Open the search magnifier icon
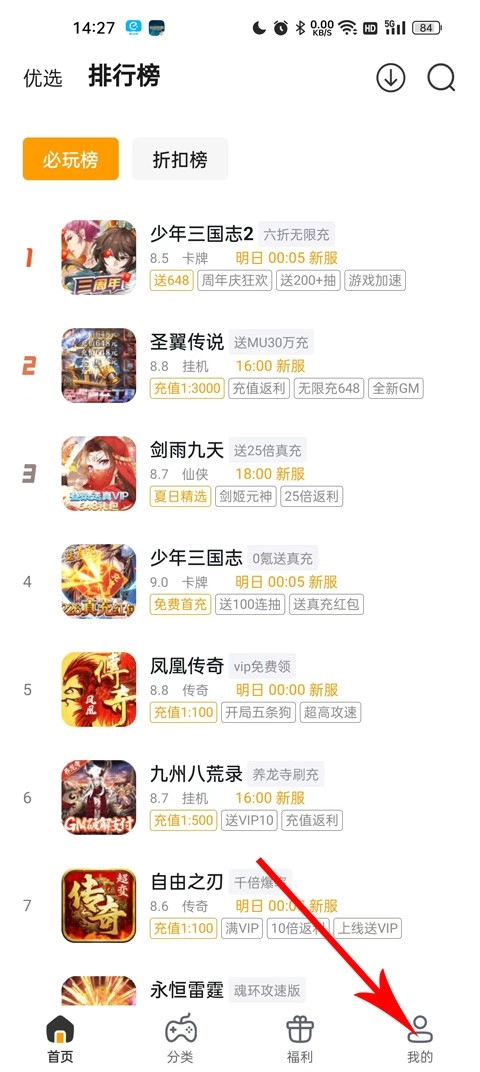 pyautogui.click(x=441, y=78)
